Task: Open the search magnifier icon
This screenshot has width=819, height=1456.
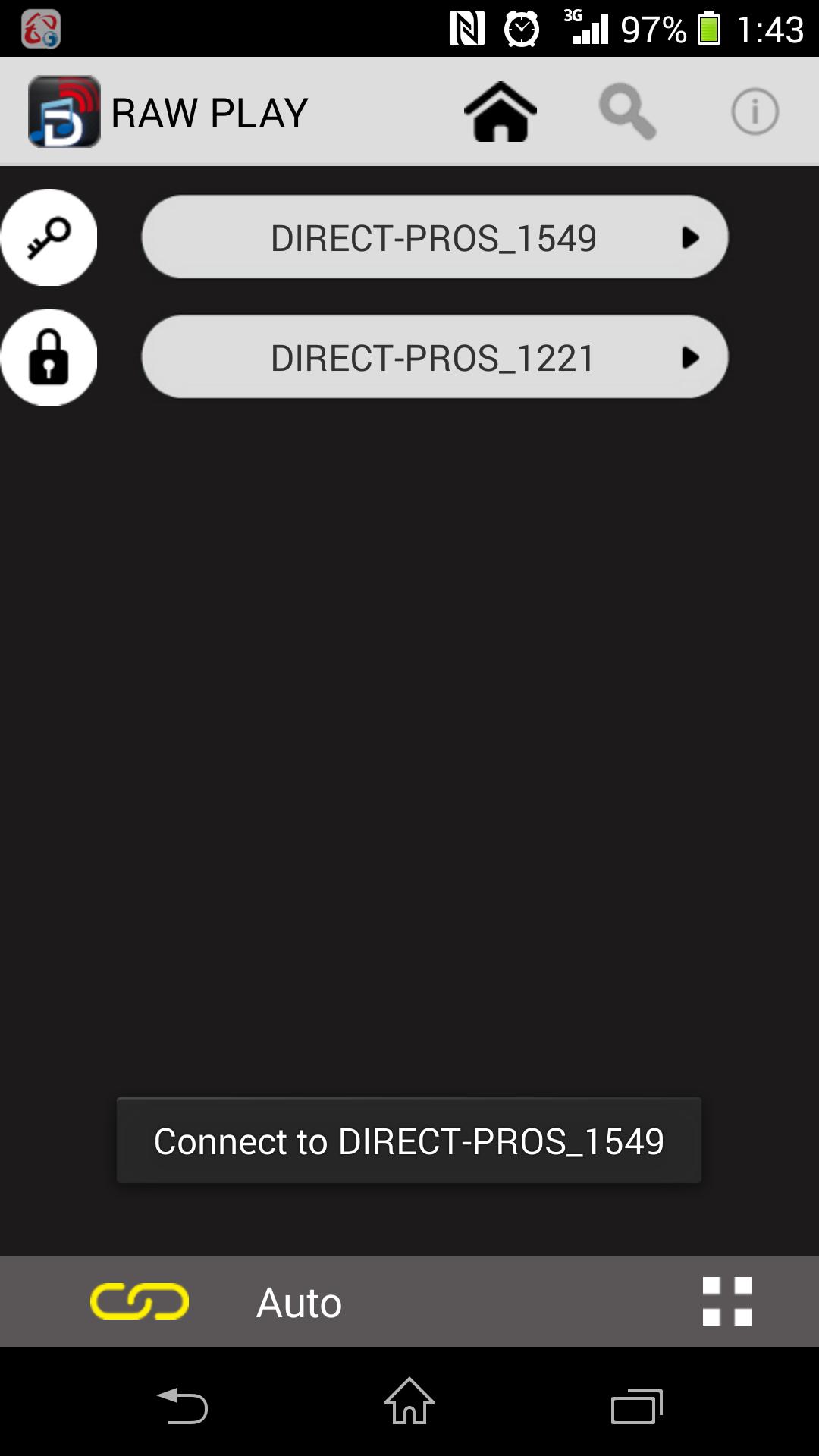Action: coord(627,111)
